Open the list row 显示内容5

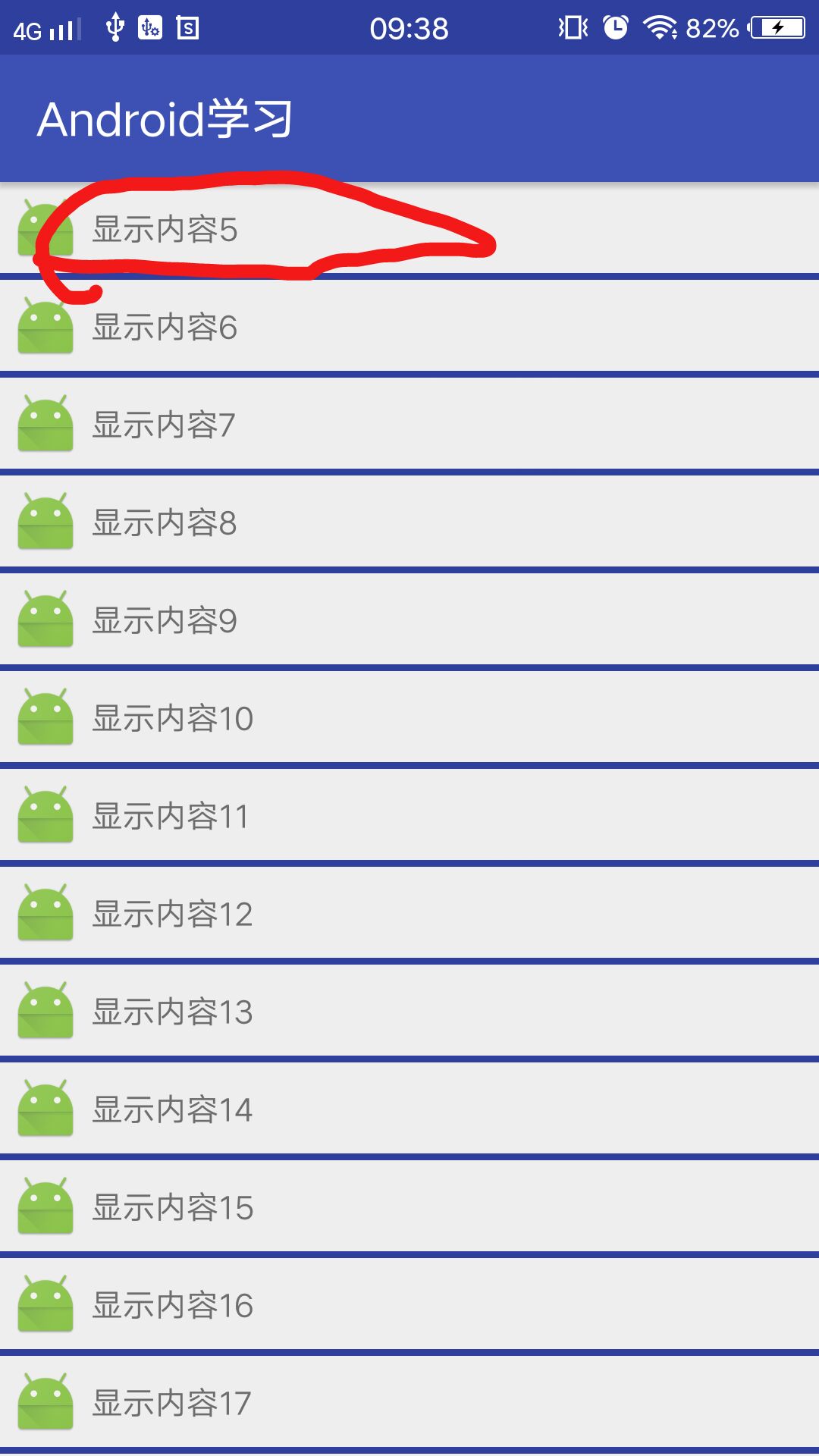coord(409,228)
